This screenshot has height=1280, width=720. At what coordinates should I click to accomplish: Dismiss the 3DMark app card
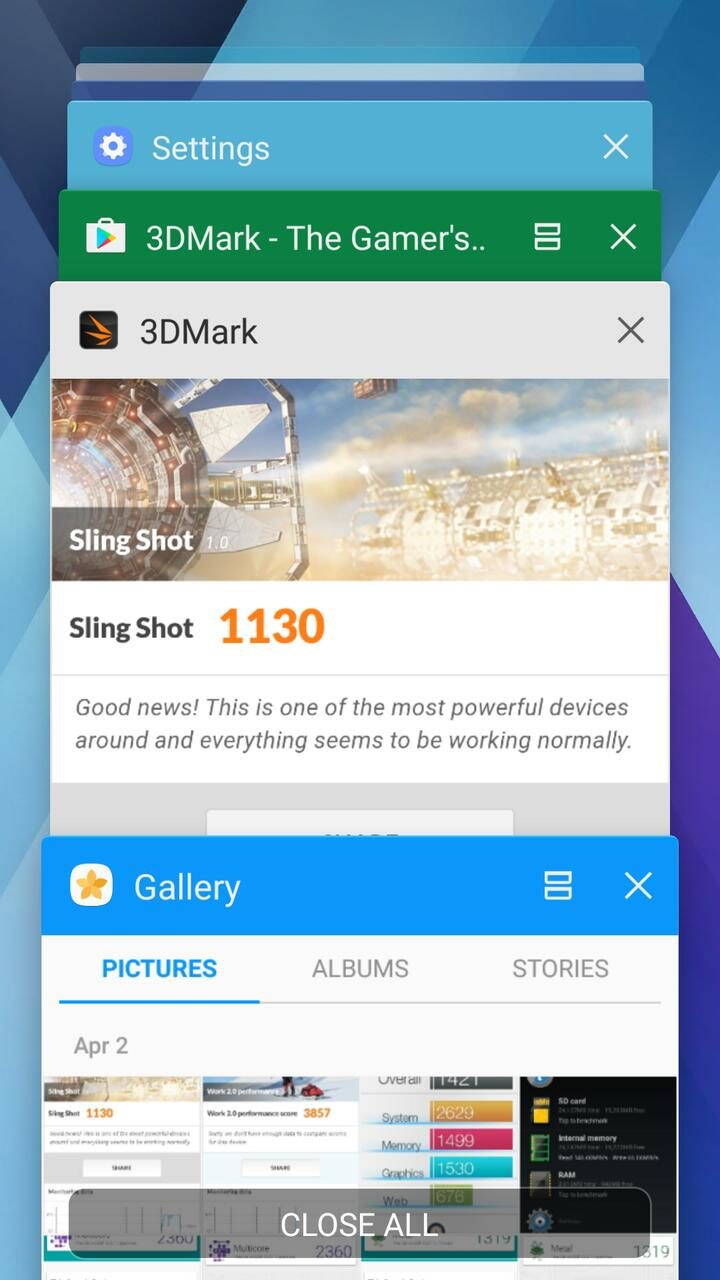630,330
